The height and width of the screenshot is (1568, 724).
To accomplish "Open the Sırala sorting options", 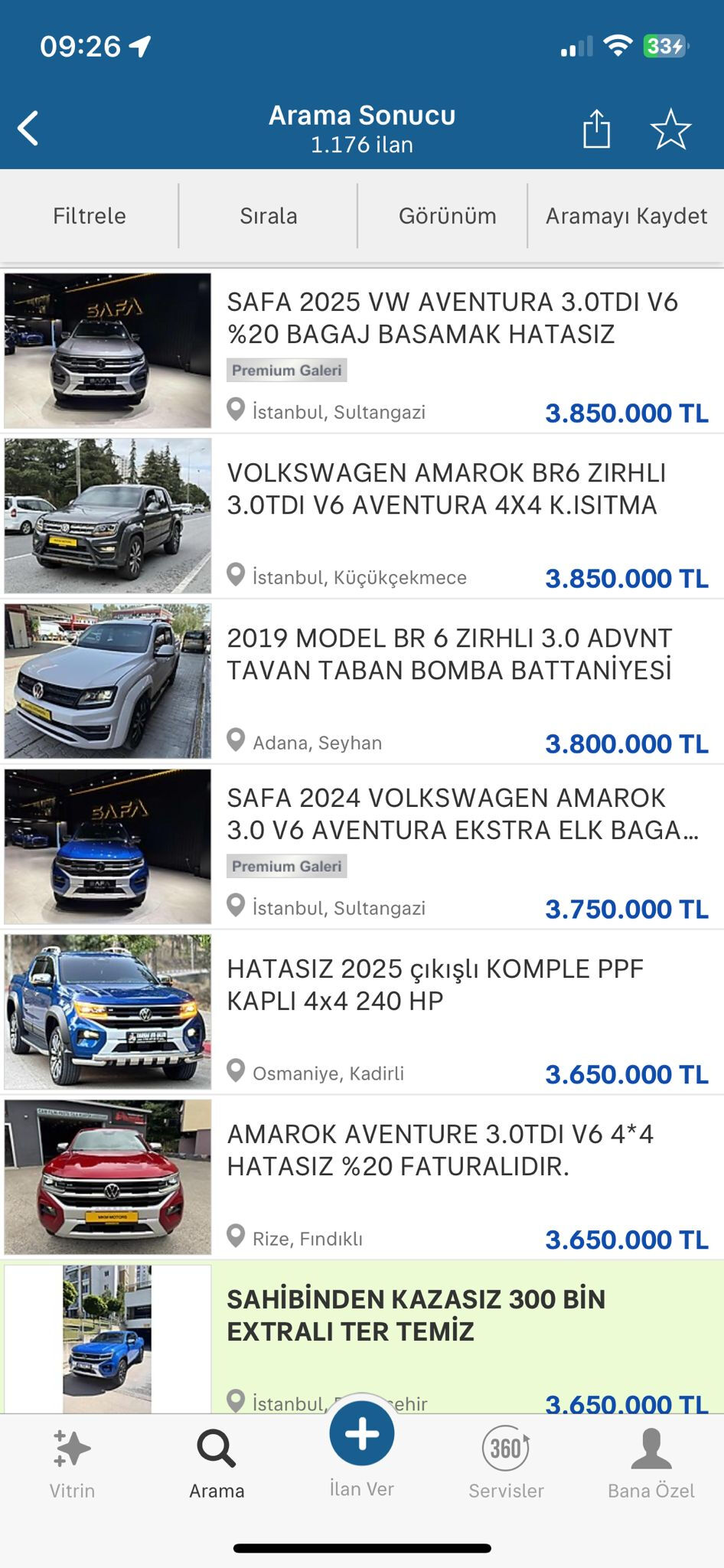I will point(268,216).
